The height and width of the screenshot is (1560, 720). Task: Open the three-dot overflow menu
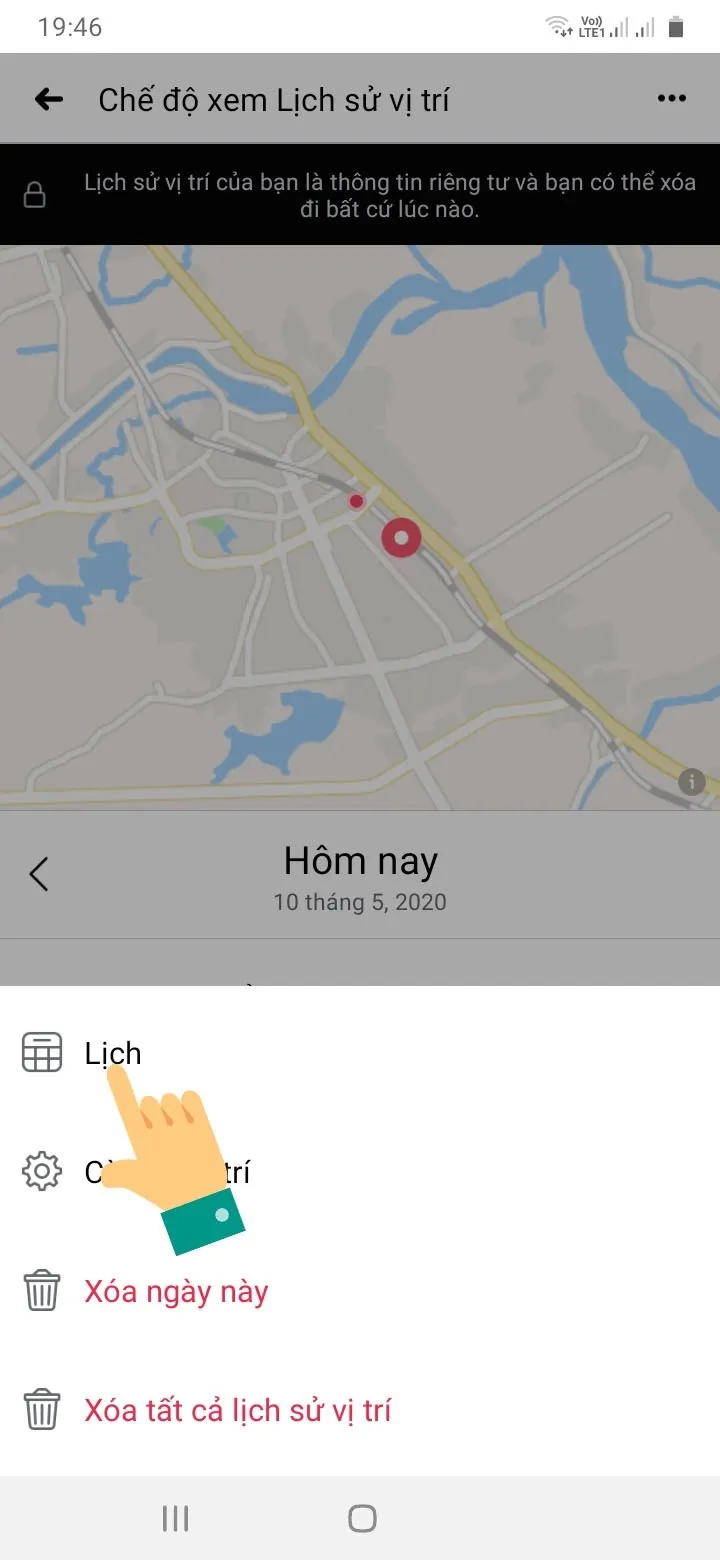672,99
